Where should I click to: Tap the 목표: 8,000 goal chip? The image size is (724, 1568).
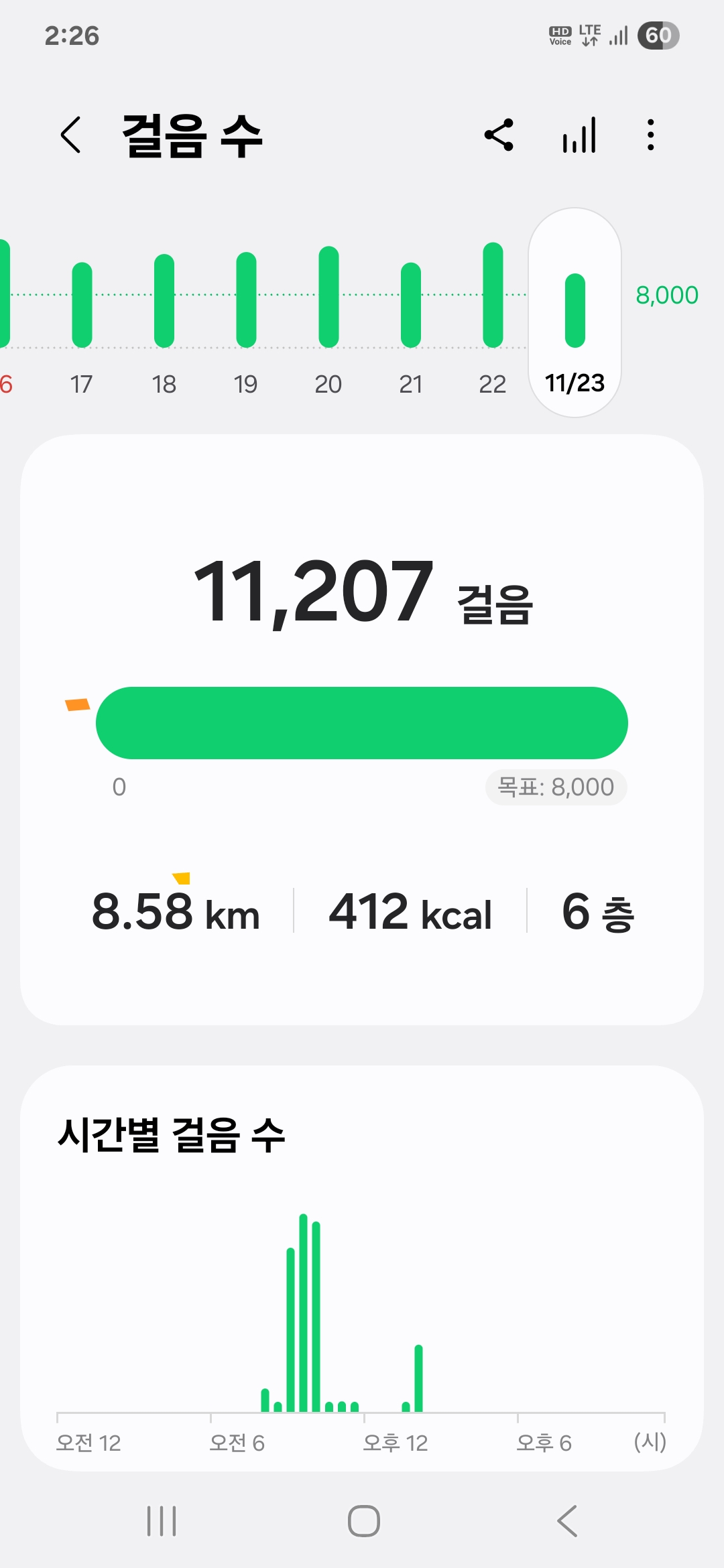click(x=556, y=787)
